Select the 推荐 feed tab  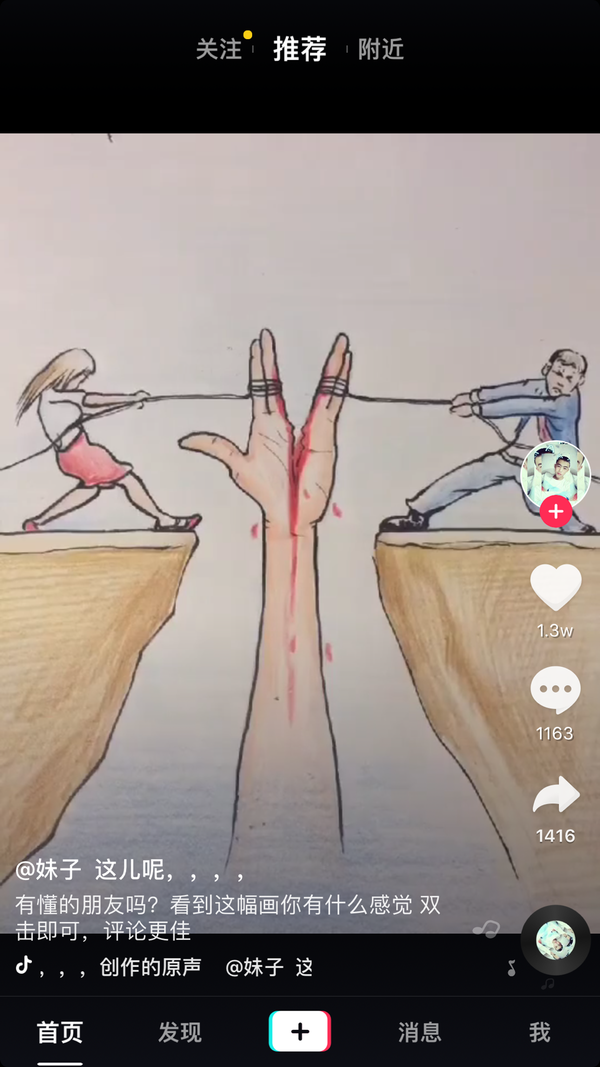click(x=300, y=49)
